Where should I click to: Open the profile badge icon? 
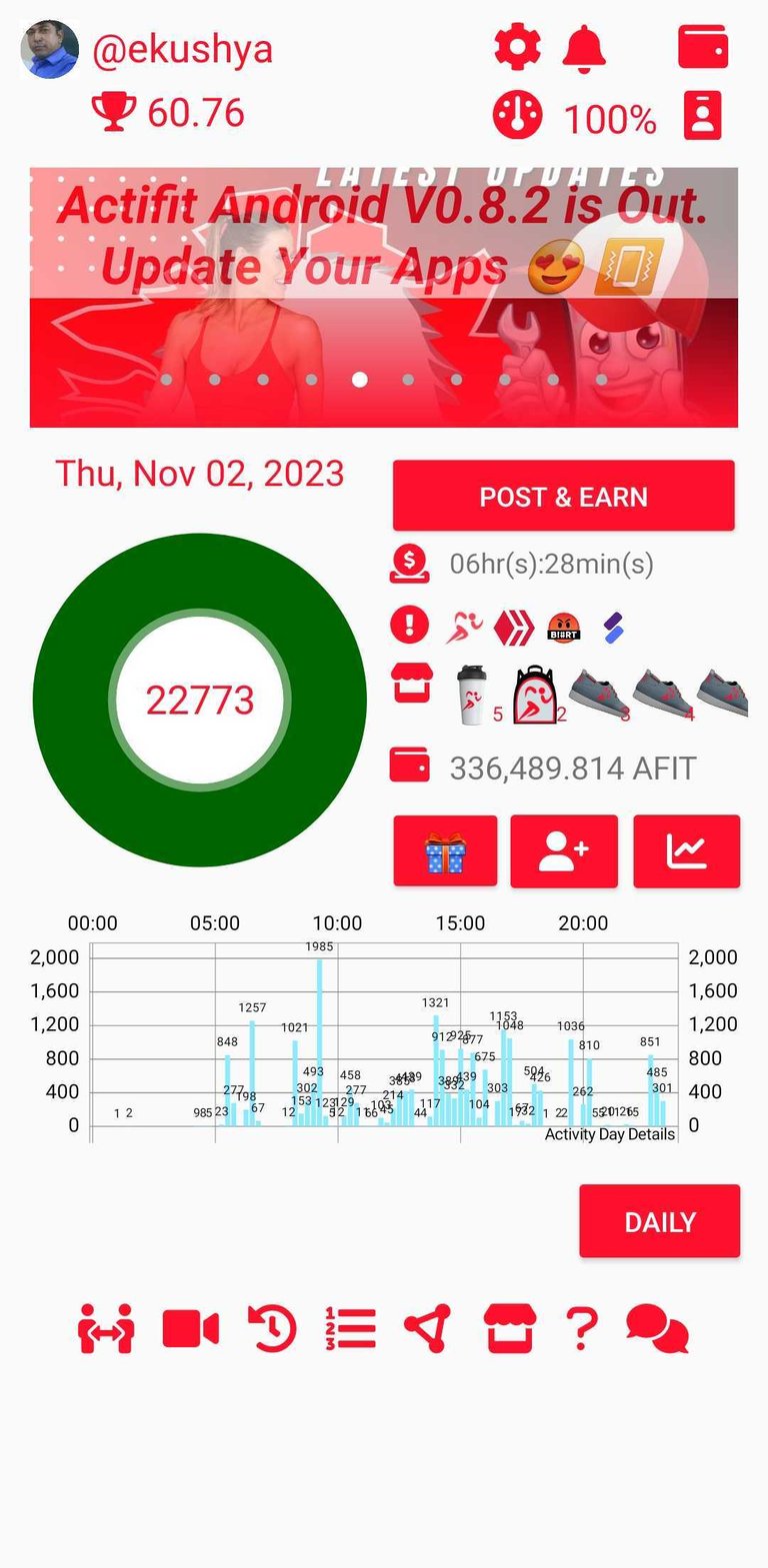click(703, 117)
